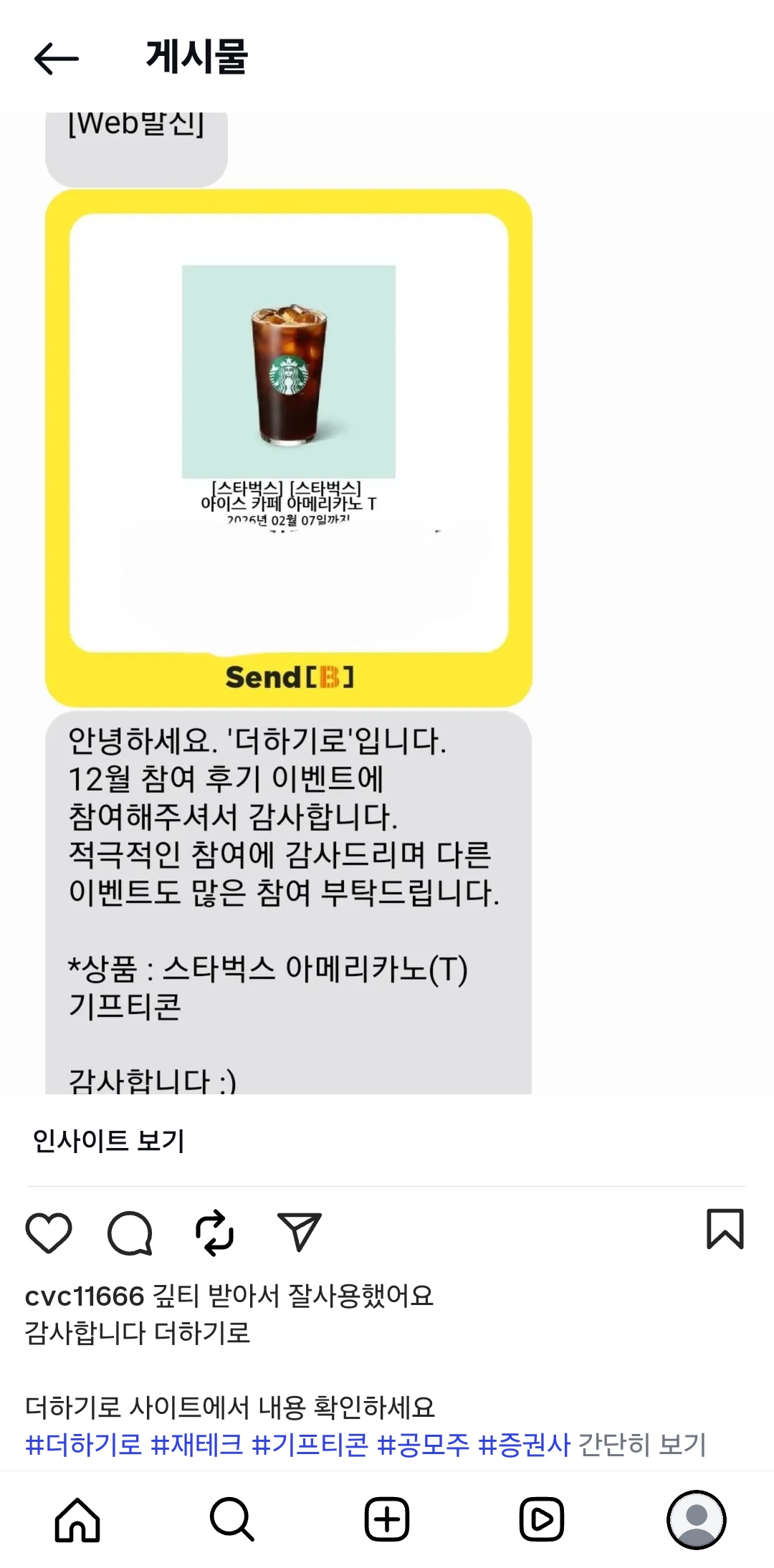
Task: Open 인사이트 보기
Action: pyautogui.click(x=109, y=1140)
